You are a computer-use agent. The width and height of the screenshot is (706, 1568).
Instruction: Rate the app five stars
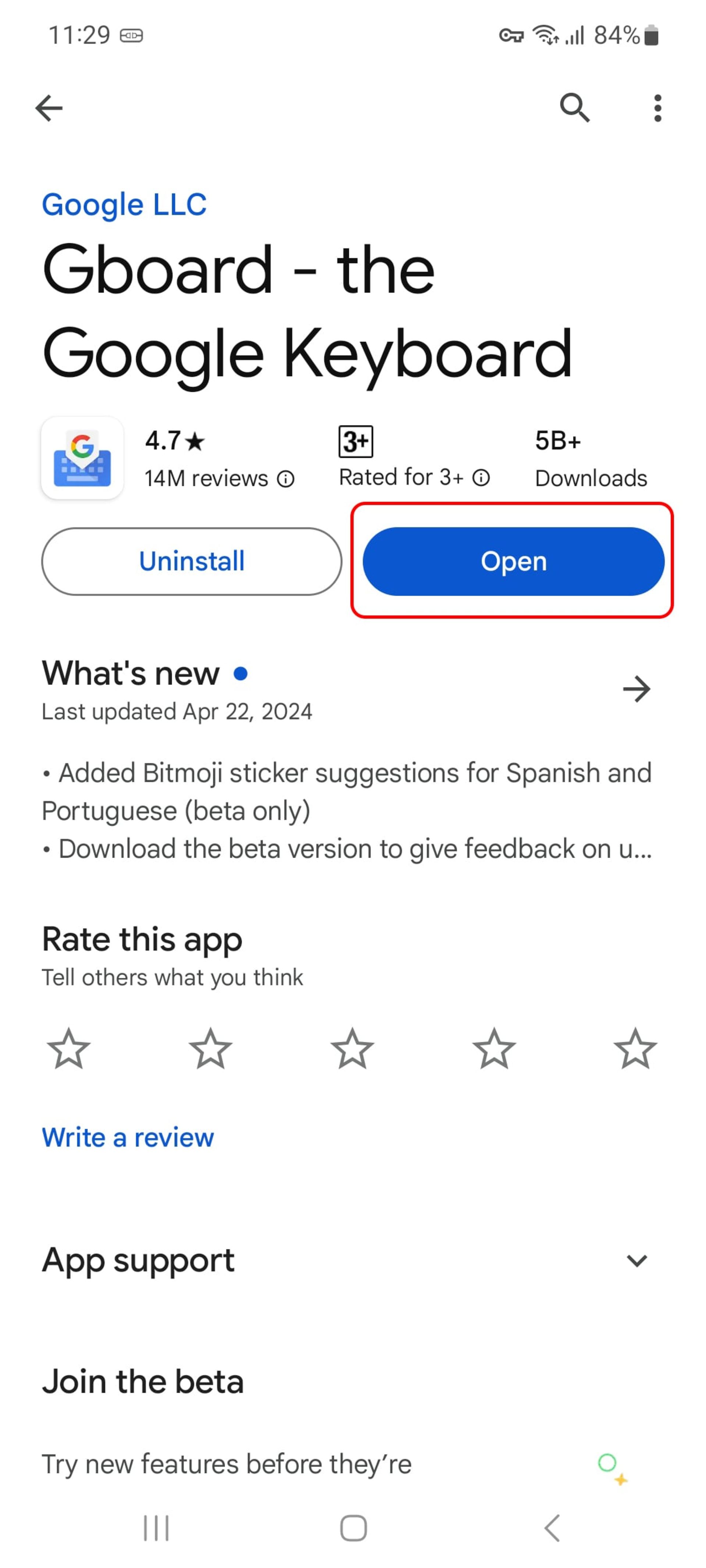[x=635, y=1049]
